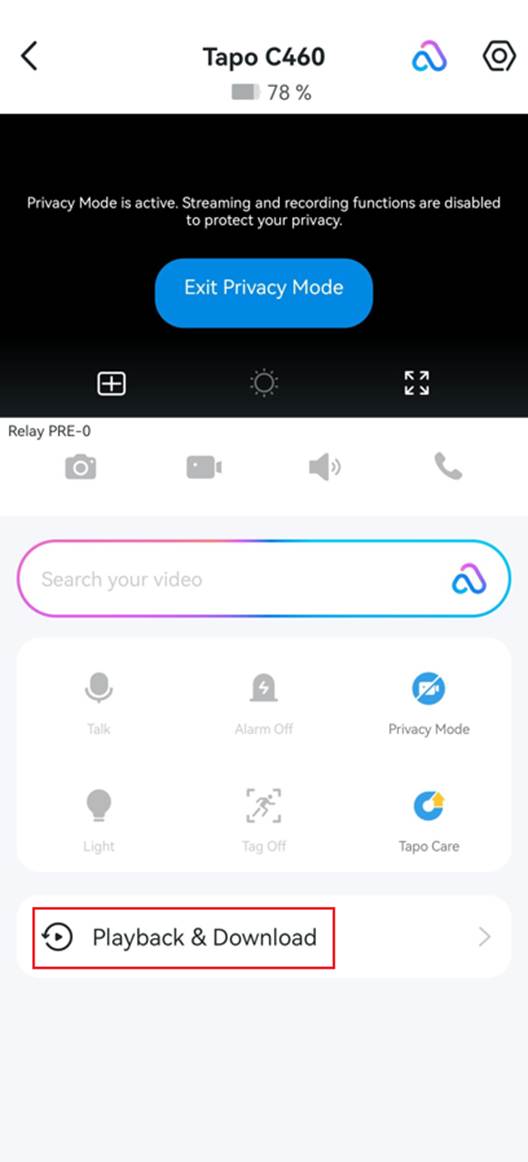Open the AI assistant icon in header

429,57
